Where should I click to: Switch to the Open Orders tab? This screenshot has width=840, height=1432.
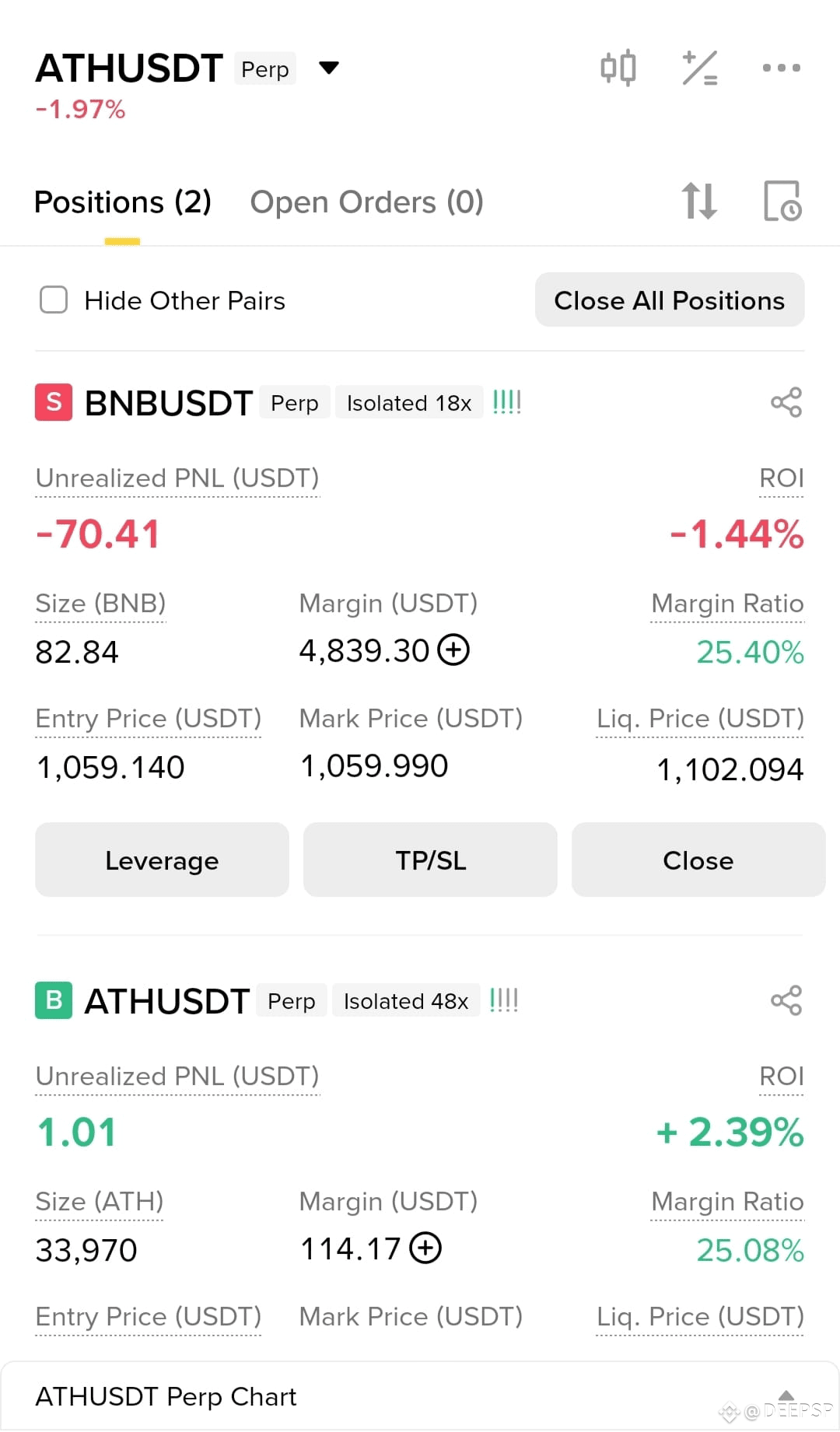tap(366, 201)
